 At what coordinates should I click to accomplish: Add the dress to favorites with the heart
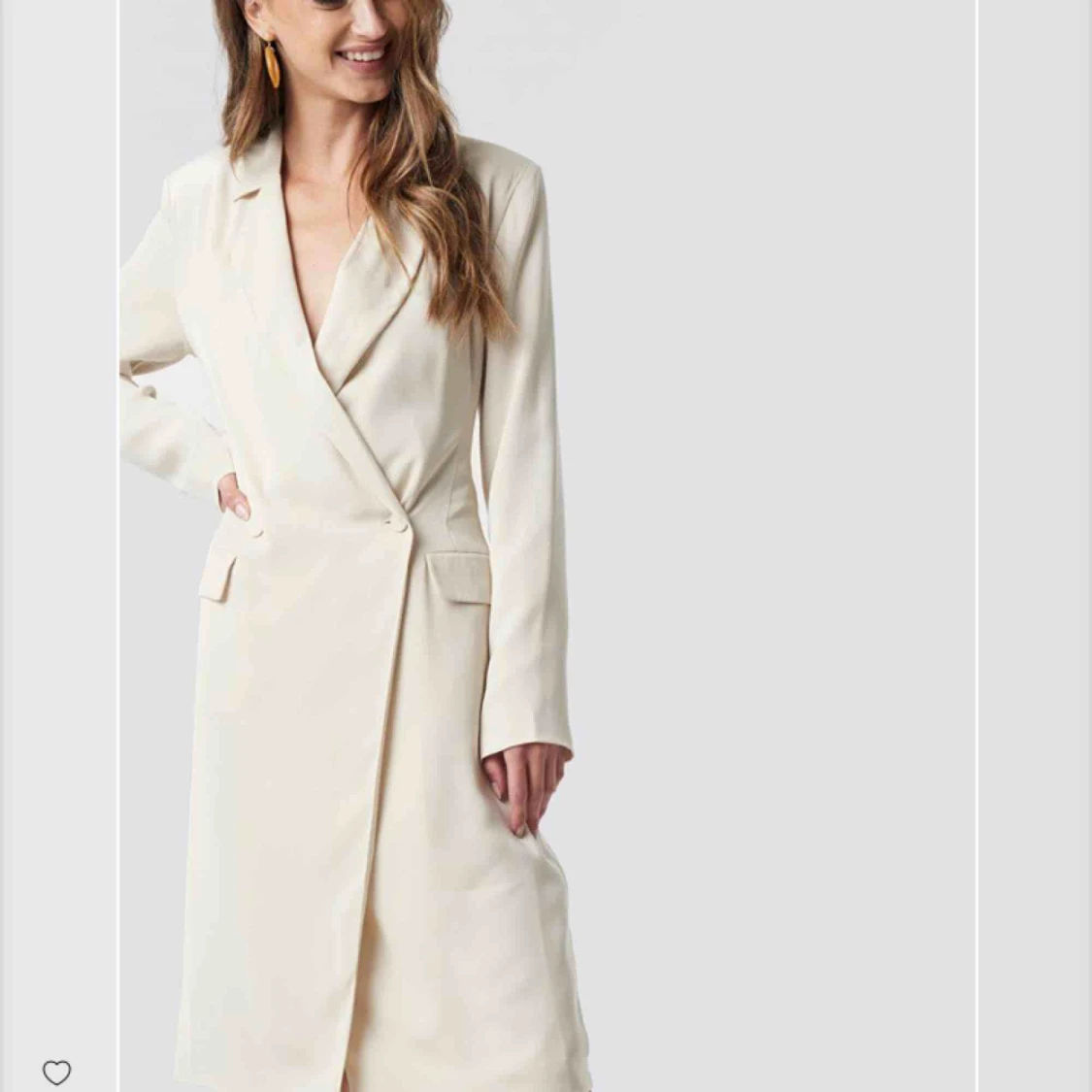56,1072
